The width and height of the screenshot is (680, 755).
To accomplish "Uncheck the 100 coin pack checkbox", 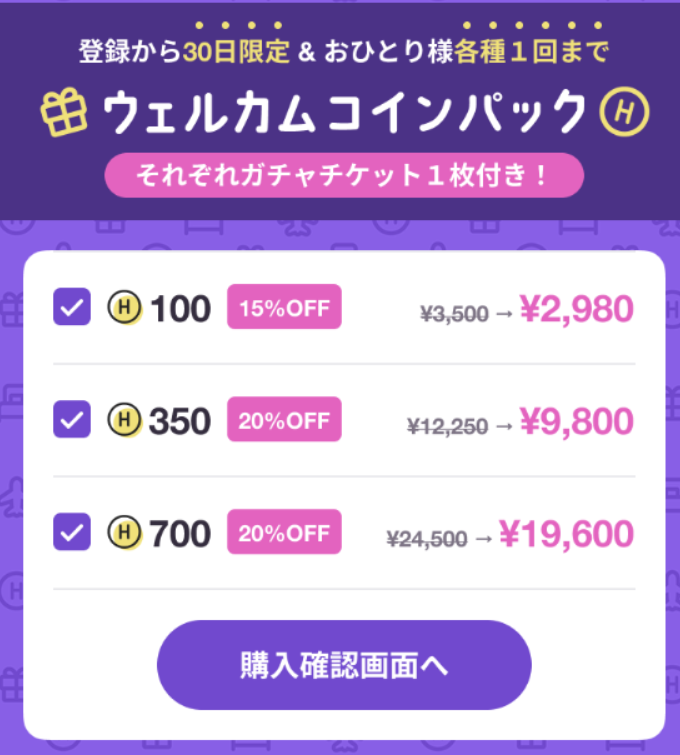I will [72, 308].
